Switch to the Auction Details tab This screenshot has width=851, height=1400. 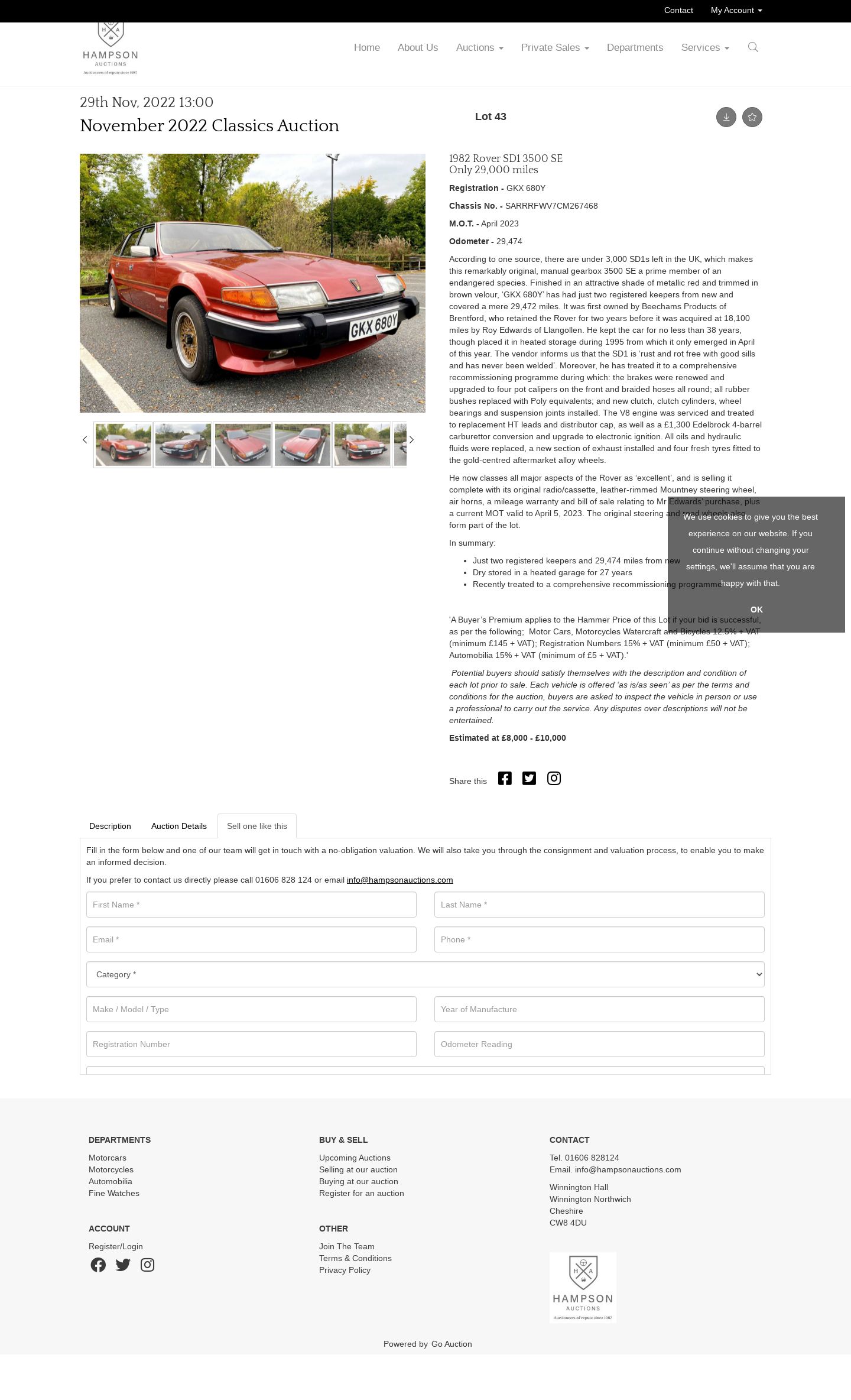[179, 826]
